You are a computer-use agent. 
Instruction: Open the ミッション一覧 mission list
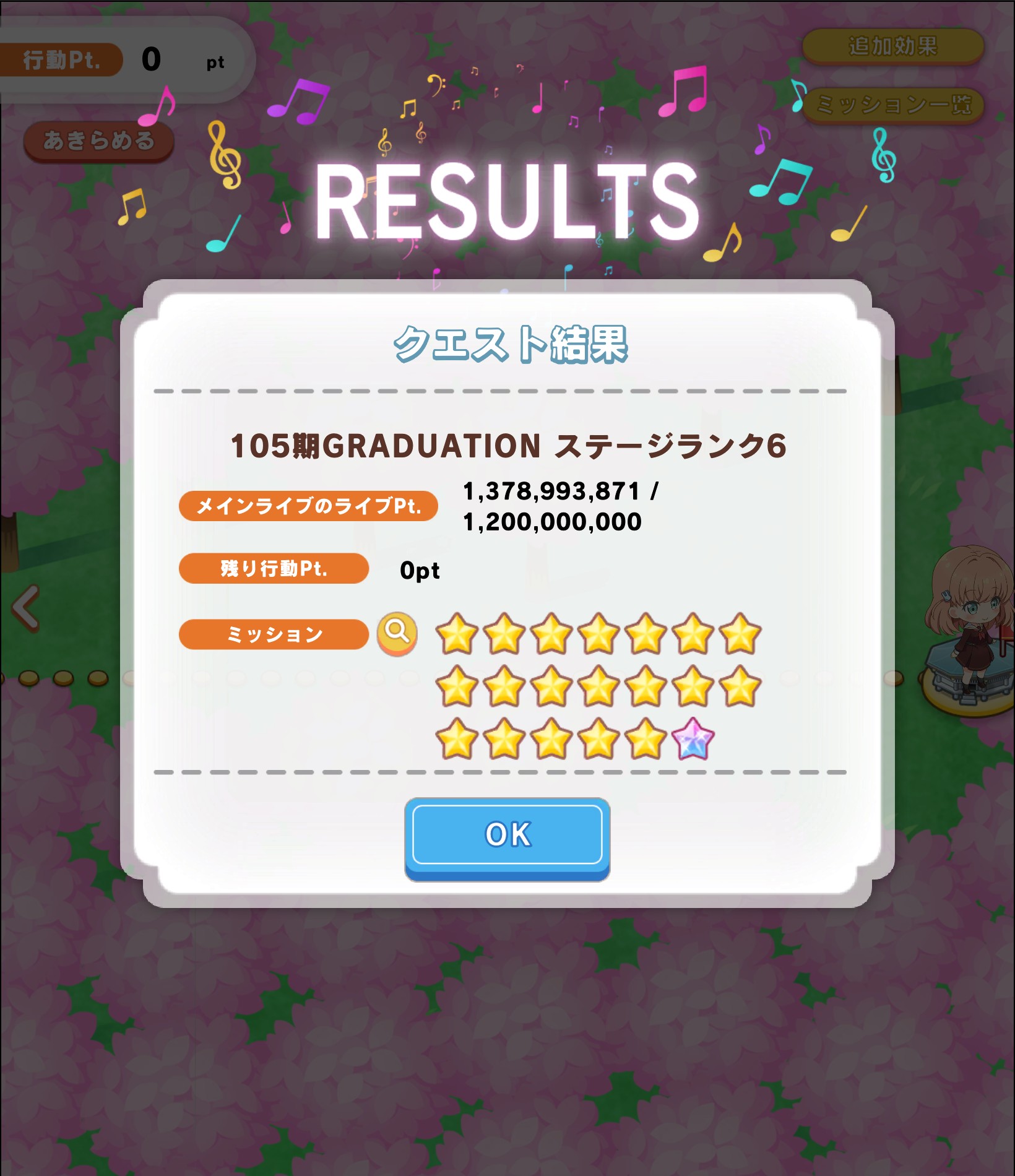click(x=892, y=105)
